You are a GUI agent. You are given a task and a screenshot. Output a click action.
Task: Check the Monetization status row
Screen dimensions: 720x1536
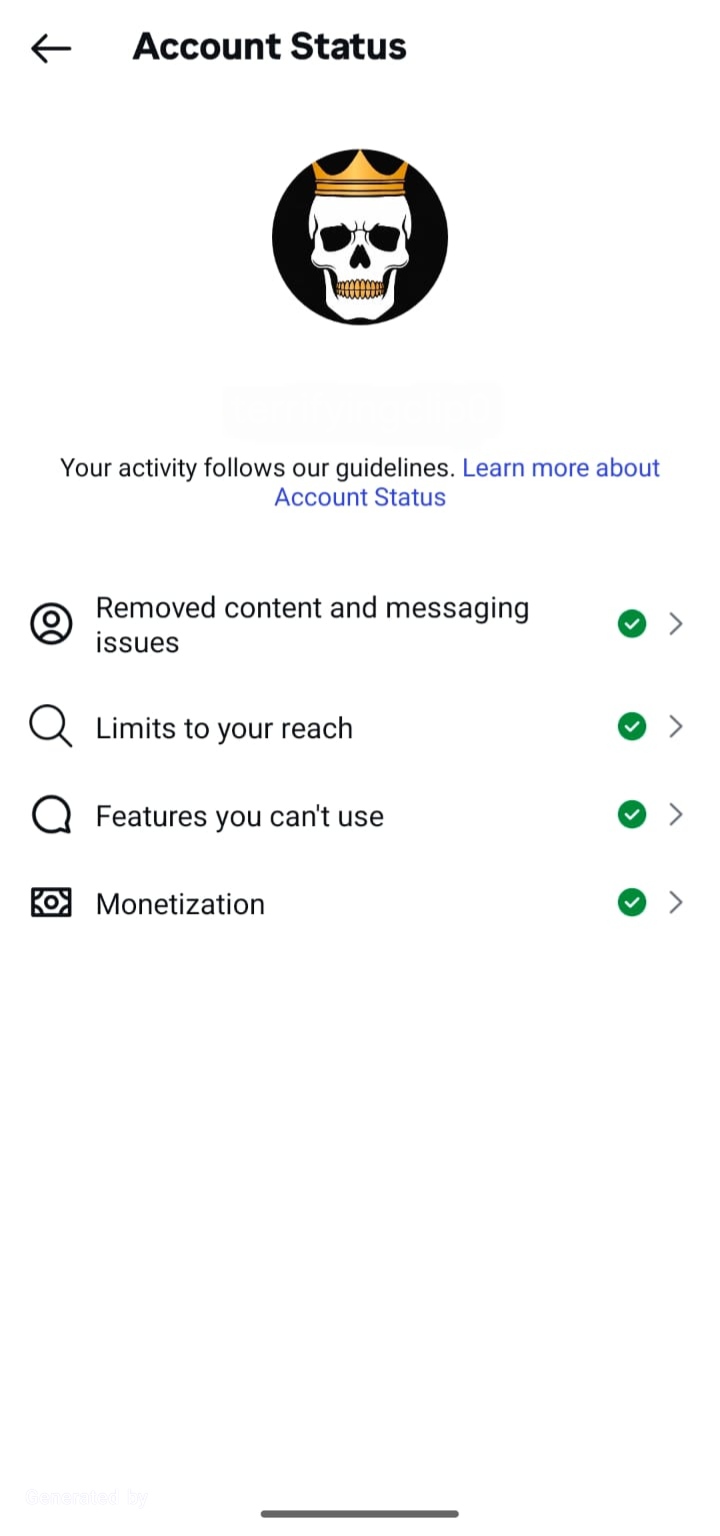click(360, 903)
